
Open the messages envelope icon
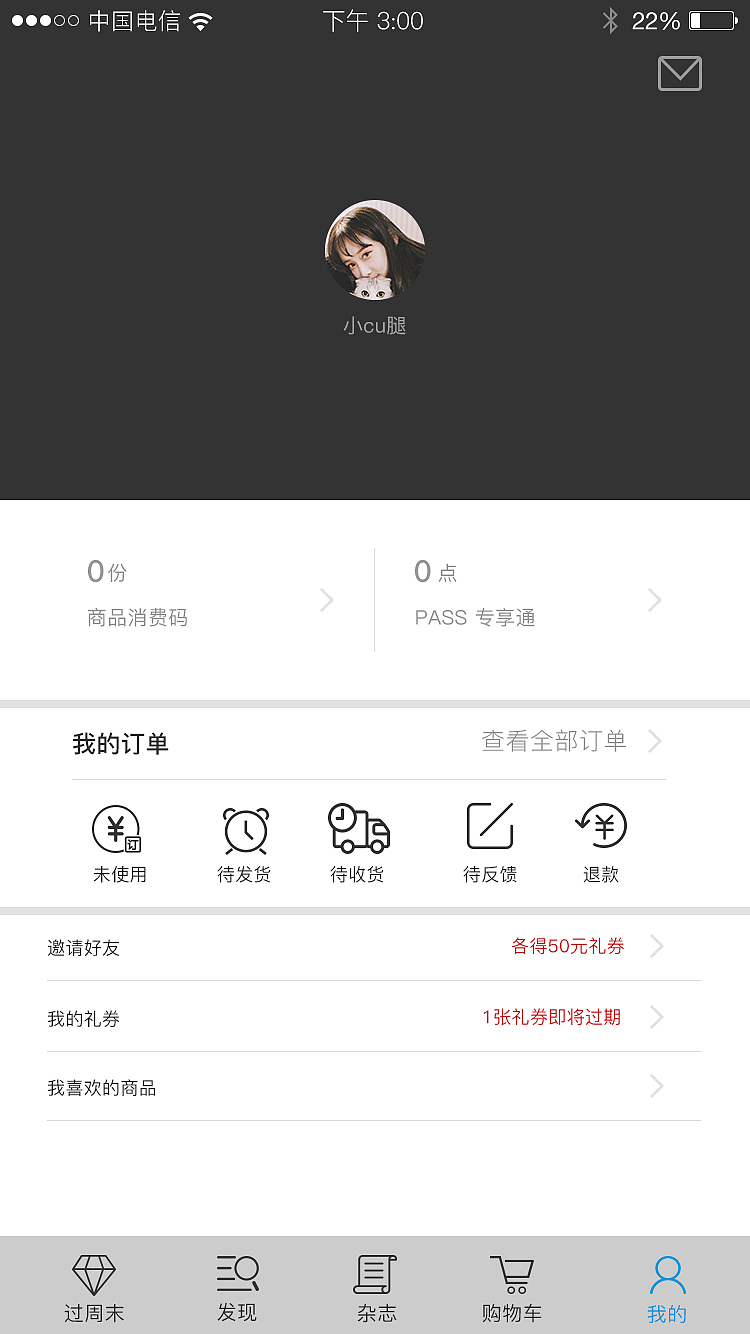[x=679, y=73]
